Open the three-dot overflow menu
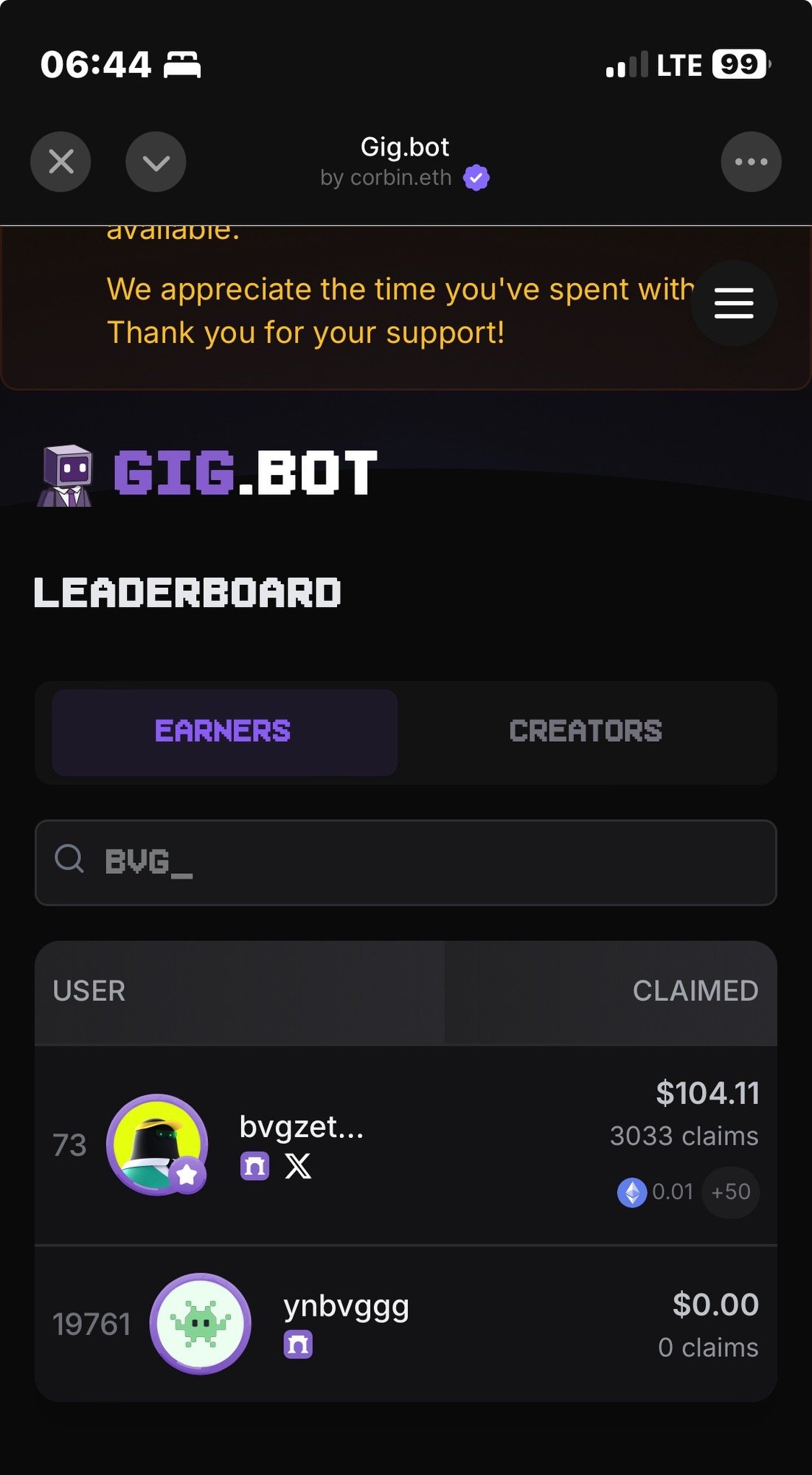 click(751, 162)
